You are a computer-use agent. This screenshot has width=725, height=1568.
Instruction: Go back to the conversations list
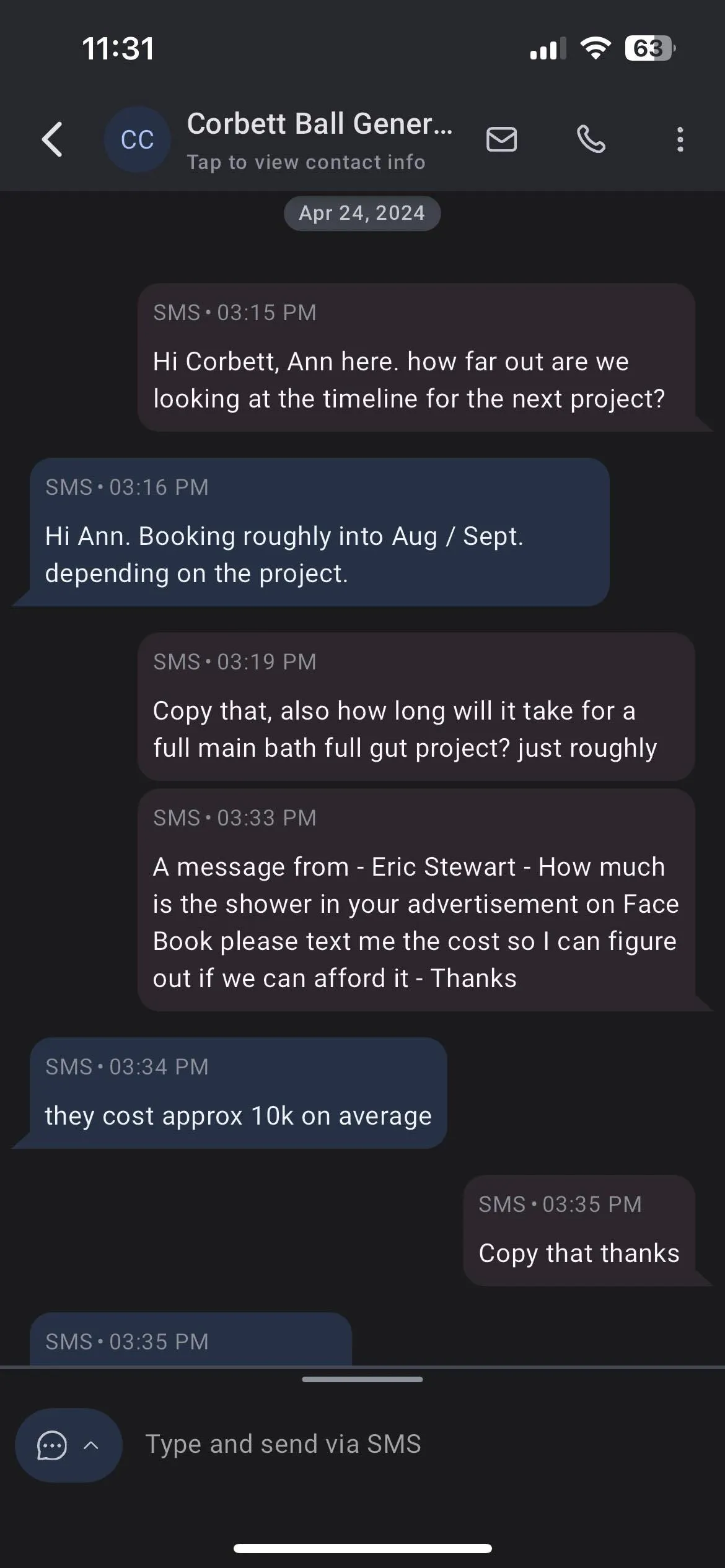tap(52, 139)
